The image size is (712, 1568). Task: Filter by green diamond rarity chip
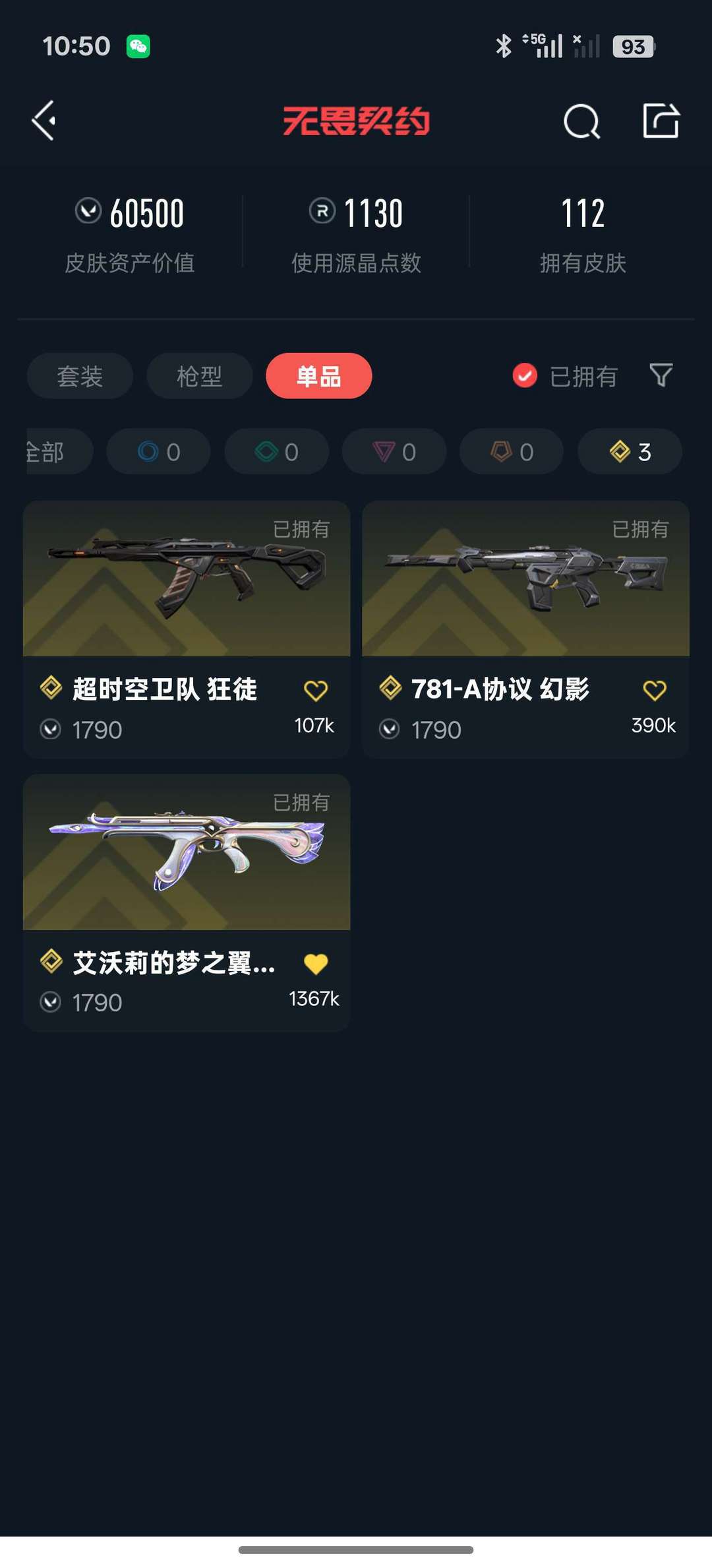tap(276, 452)
